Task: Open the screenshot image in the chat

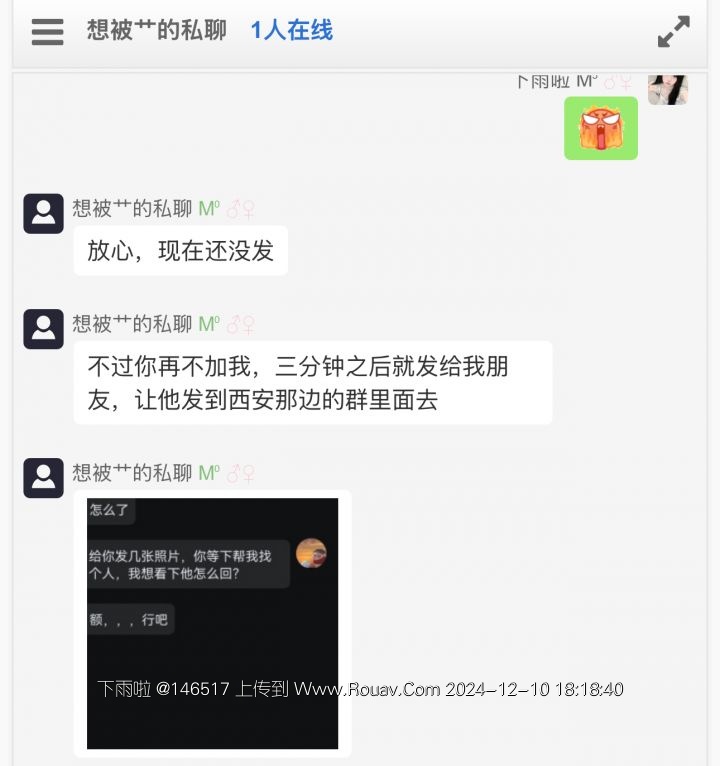Action: tap(212, 622)
